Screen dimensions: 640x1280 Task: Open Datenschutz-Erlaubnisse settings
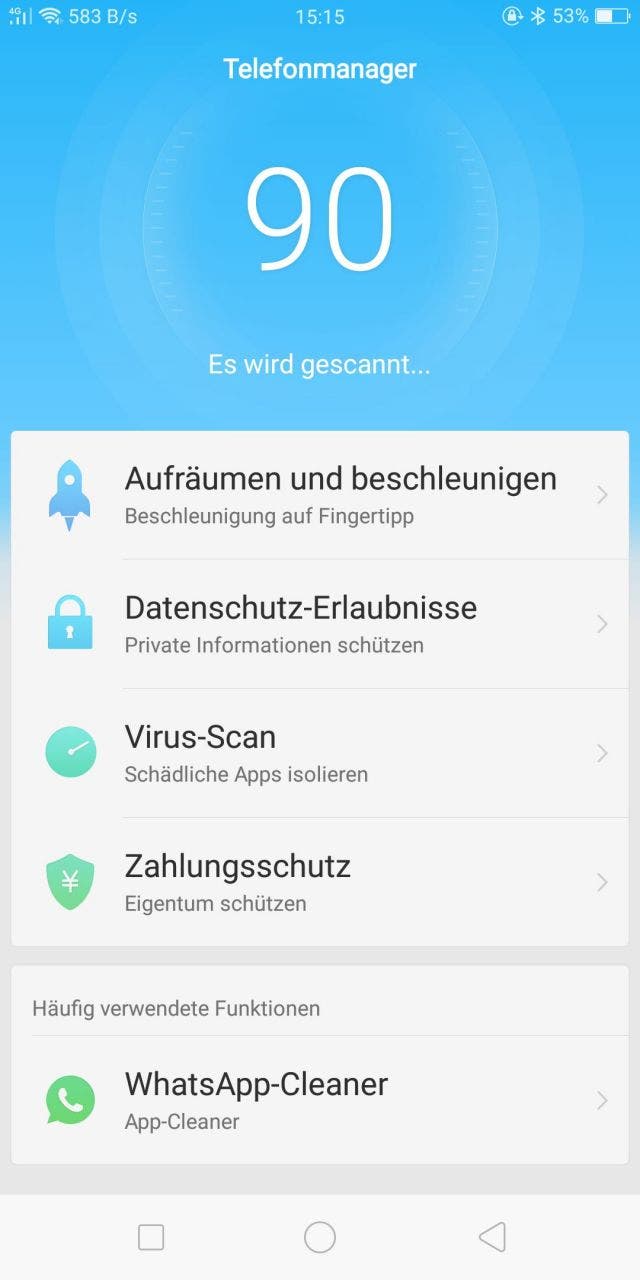(320, 624)
